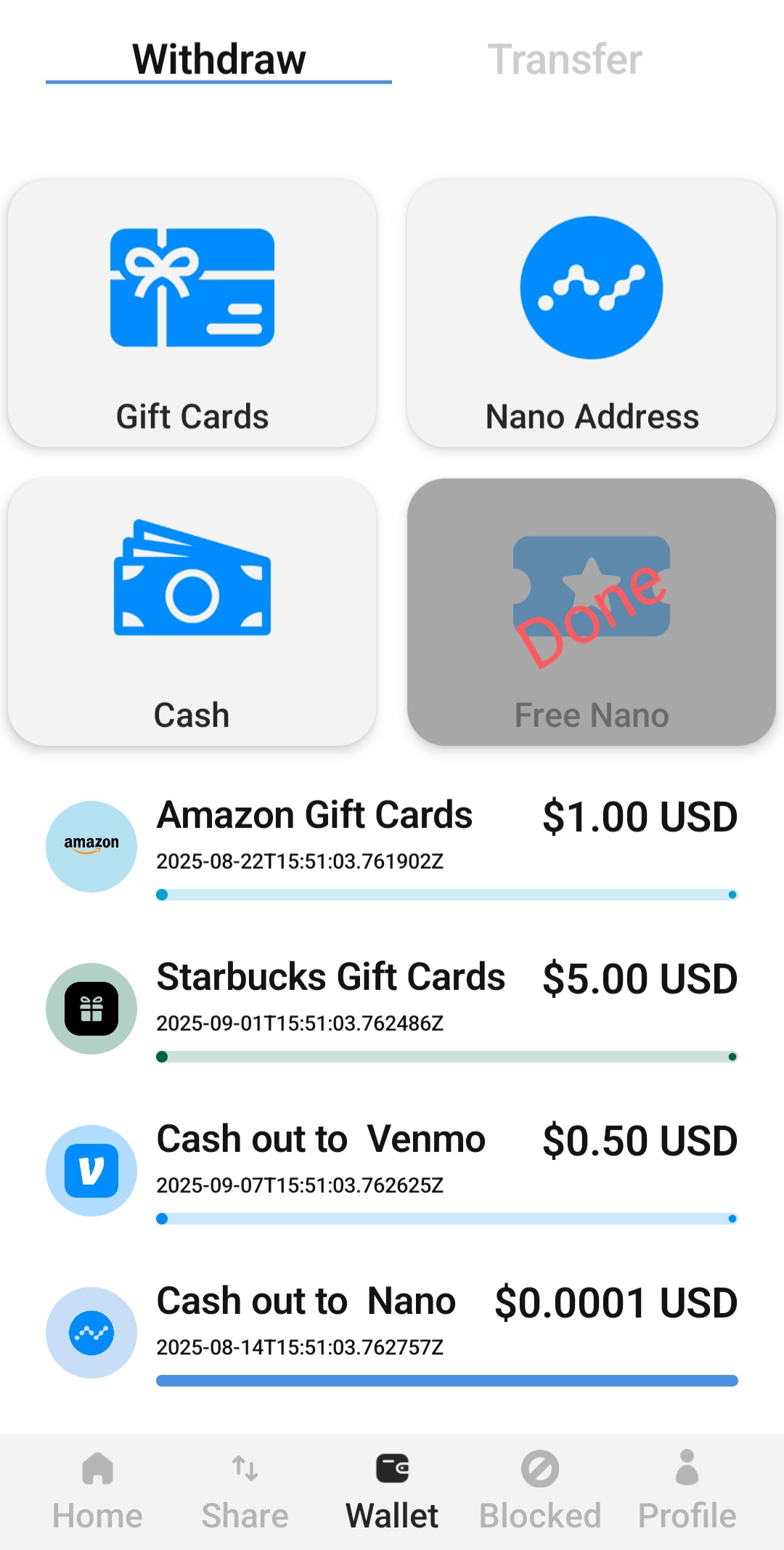Switch to the Blocked tab
Screen dimensions: 784x1550
tap(540, 1492)
